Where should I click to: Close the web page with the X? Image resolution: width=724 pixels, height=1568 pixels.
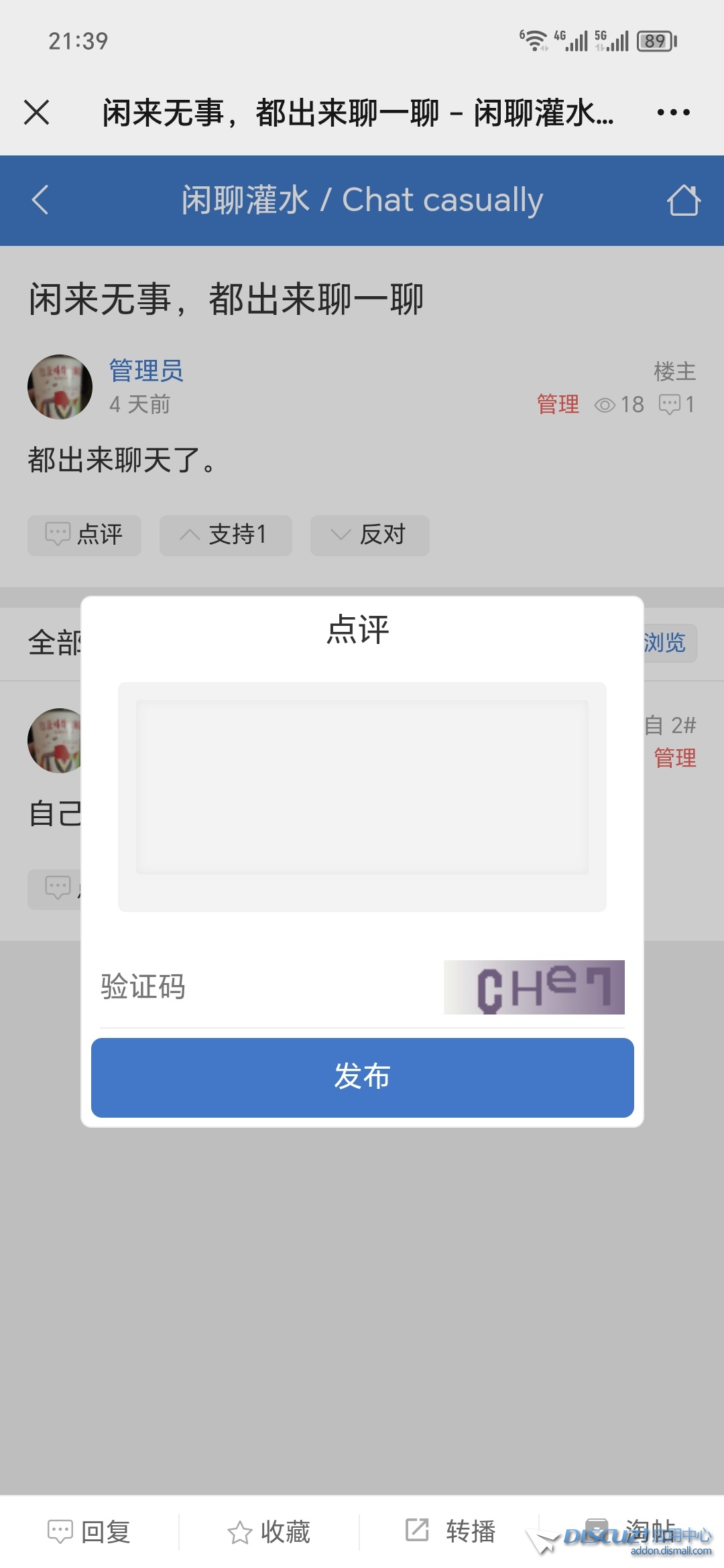coord(37,112)
